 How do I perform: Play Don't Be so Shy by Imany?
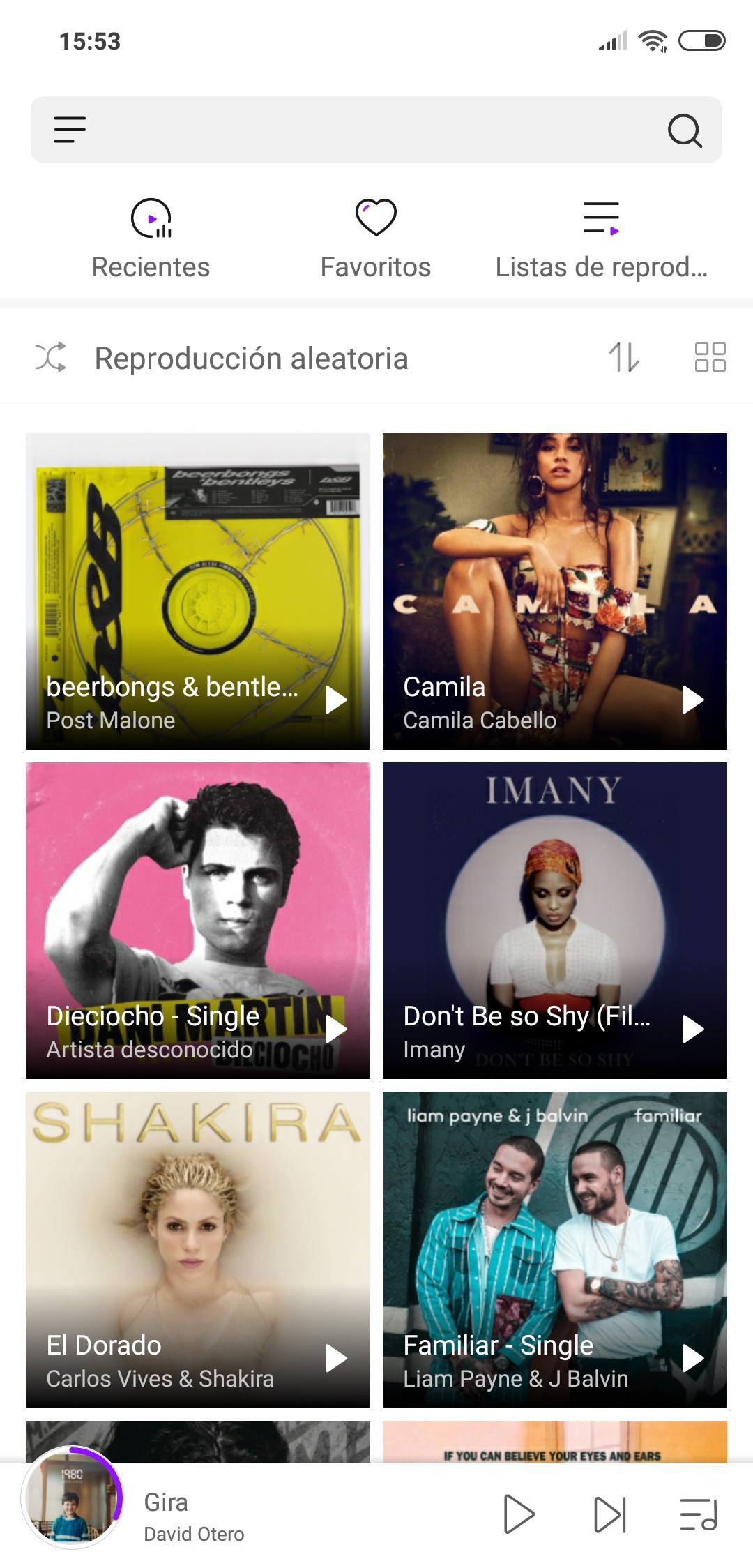point(692,1029)
